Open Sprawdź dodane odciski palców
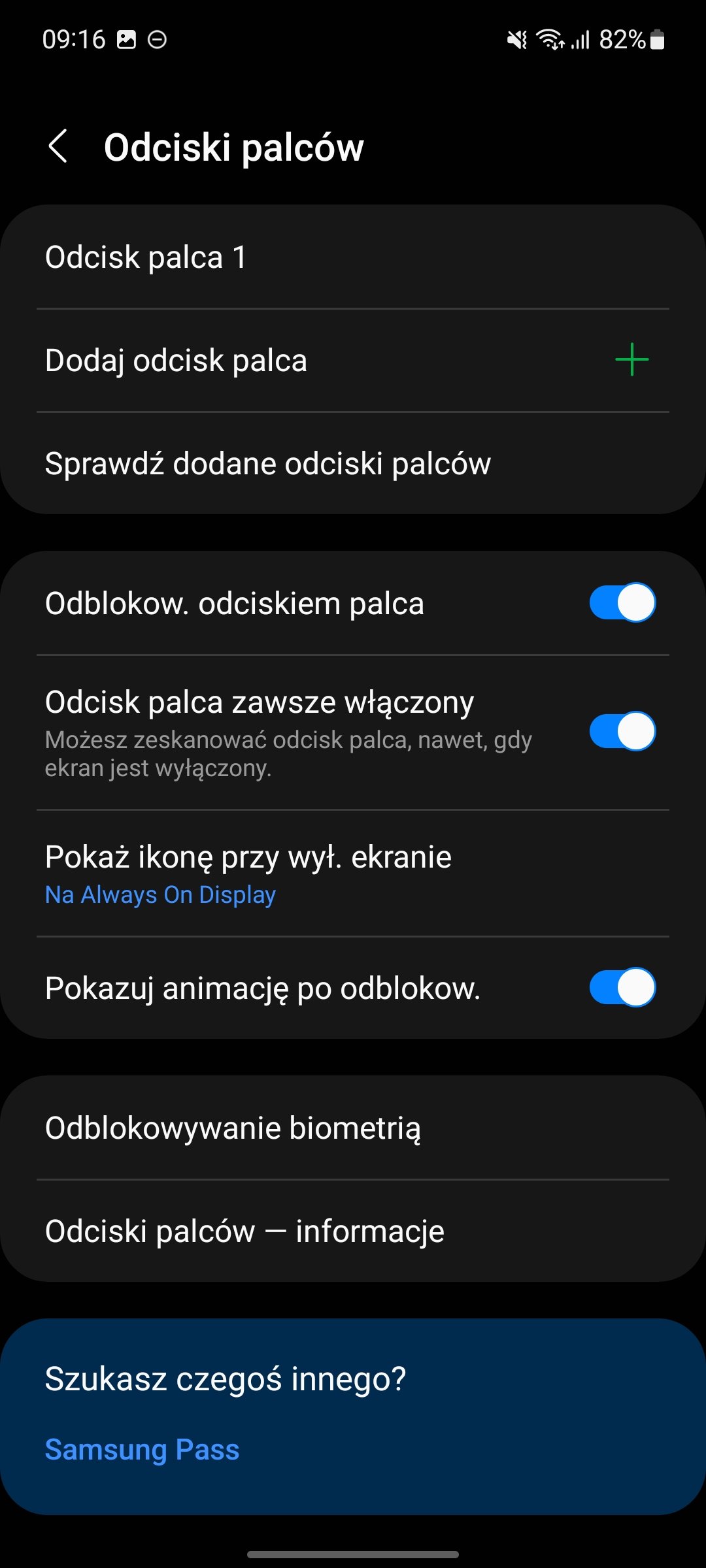Screen dimensions: 706x1568 (x=353, y=463)
